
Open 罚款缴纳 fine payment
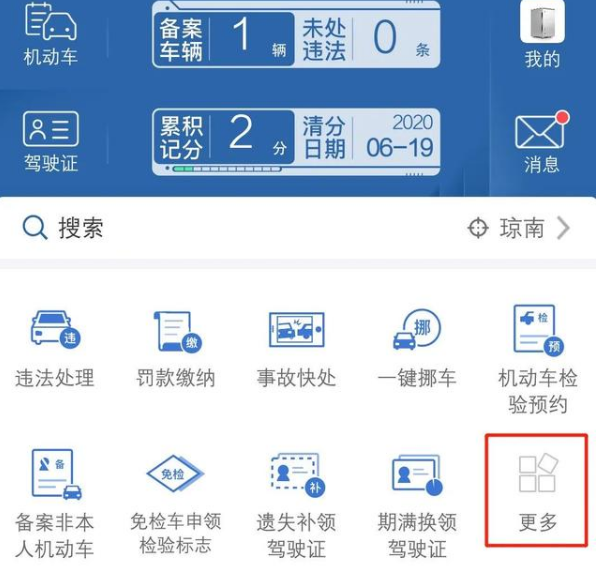[x=176, y=348]
